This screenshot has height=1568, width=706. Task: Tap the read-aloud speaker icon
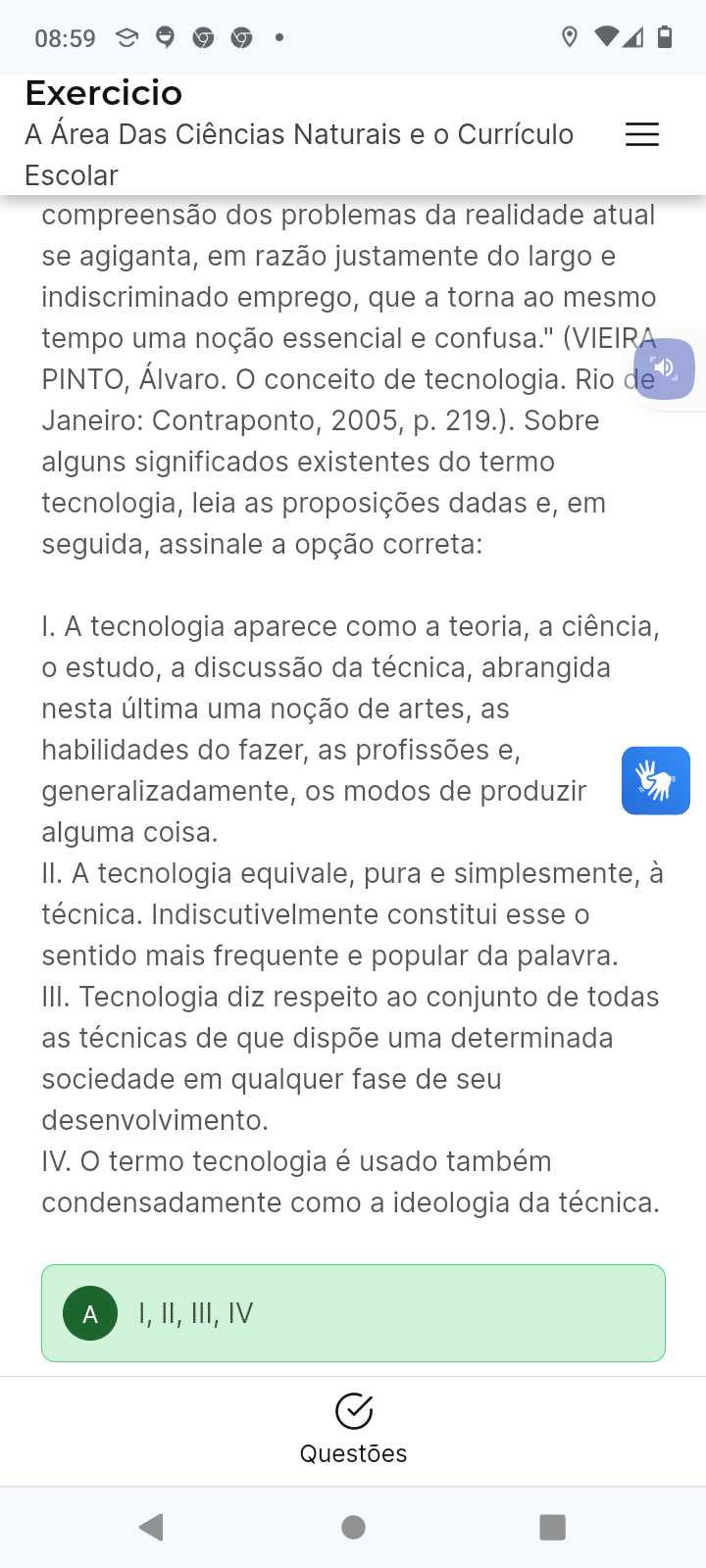[x=666, y=368]
